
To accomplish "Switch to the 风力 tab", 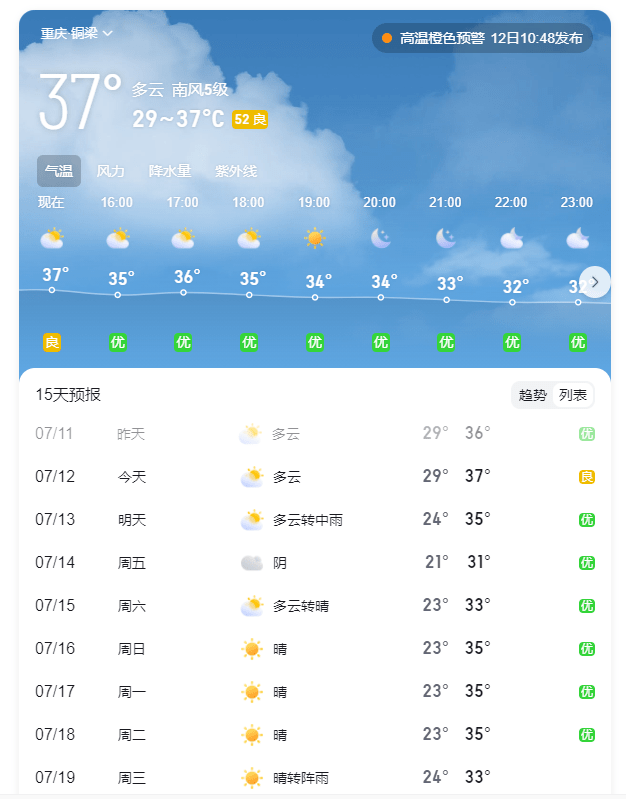I will pyautogui.click(x=111, y=171).
